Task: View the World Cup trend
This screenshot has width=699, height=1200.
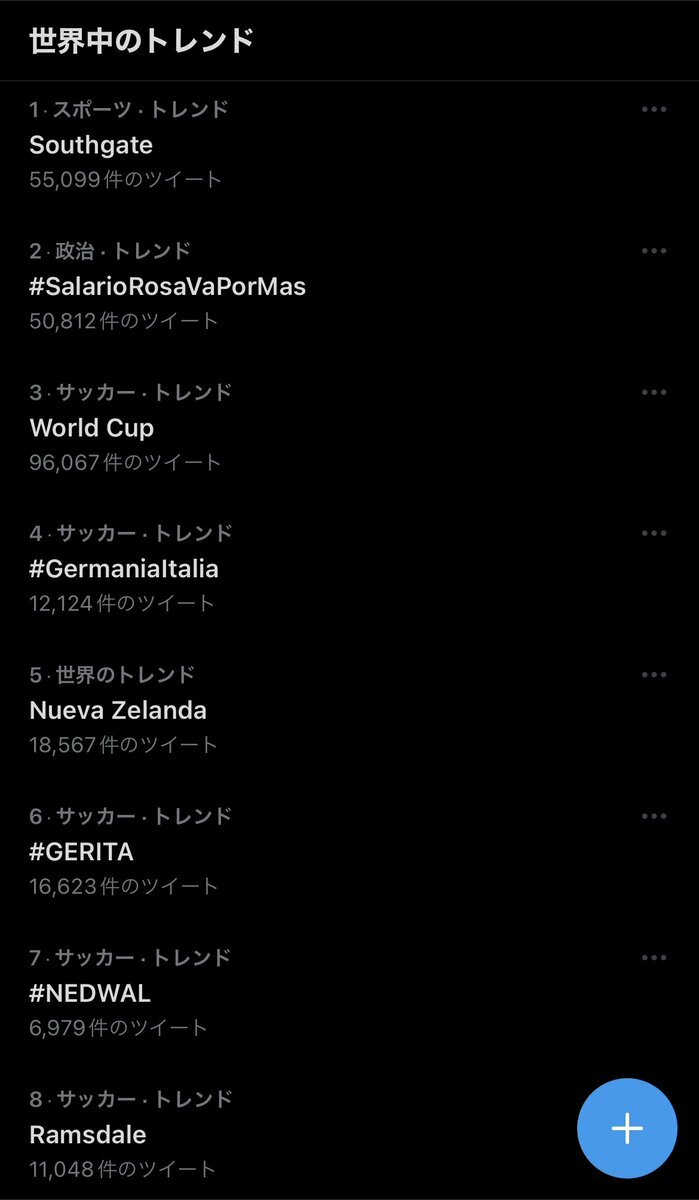Action: click(x=92, y=428)
